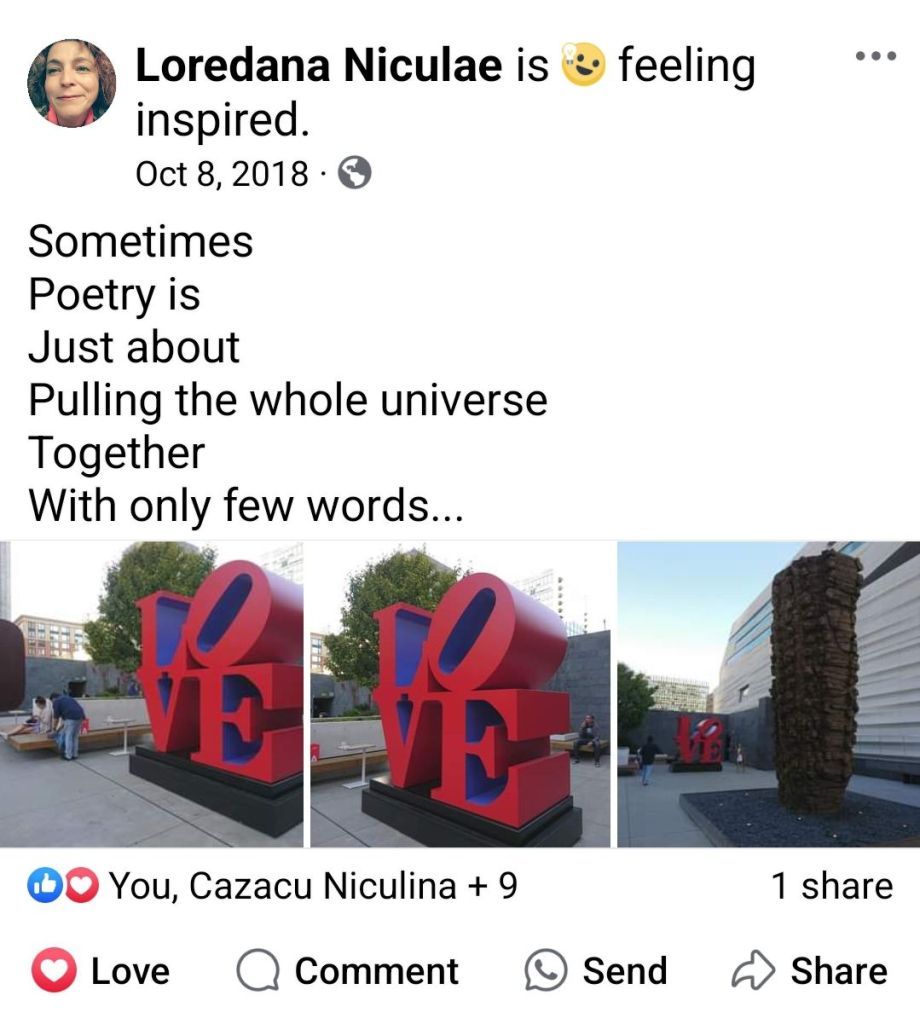View the first LOVE sculpture photo

[152, 694]
